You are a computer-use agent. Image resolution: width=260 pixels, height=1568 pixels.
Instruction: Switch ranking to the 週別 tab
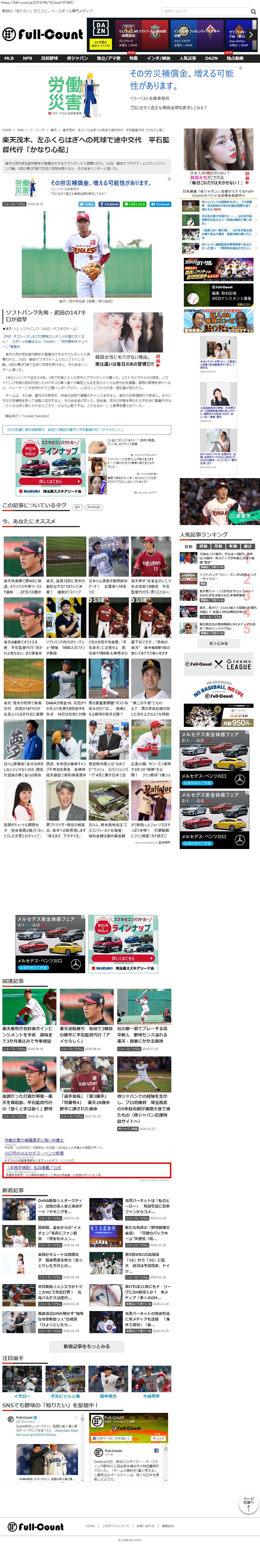click(x=204, y=547)
